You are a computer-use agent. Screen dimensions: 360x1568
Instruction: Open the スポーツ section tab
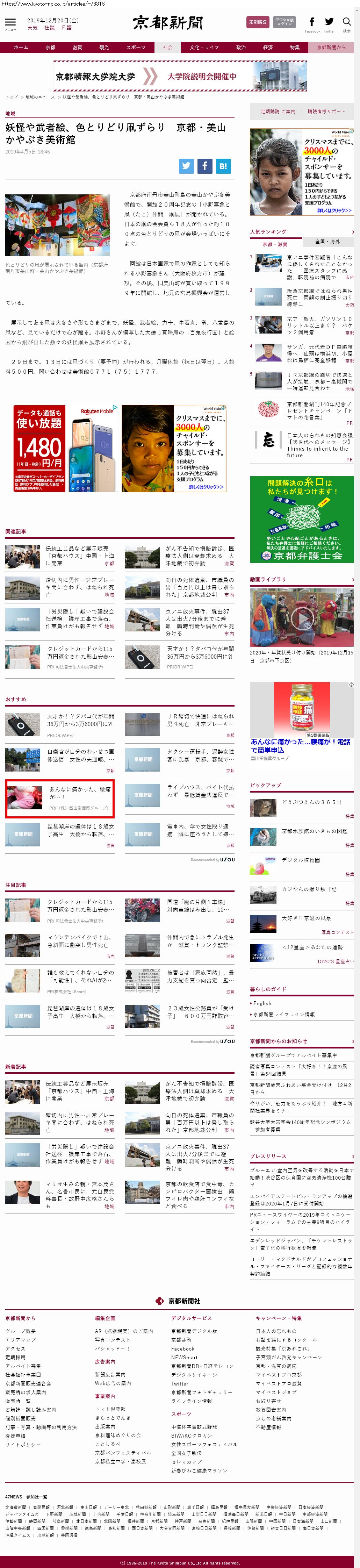pyautogui.click(x=136, y=48)
